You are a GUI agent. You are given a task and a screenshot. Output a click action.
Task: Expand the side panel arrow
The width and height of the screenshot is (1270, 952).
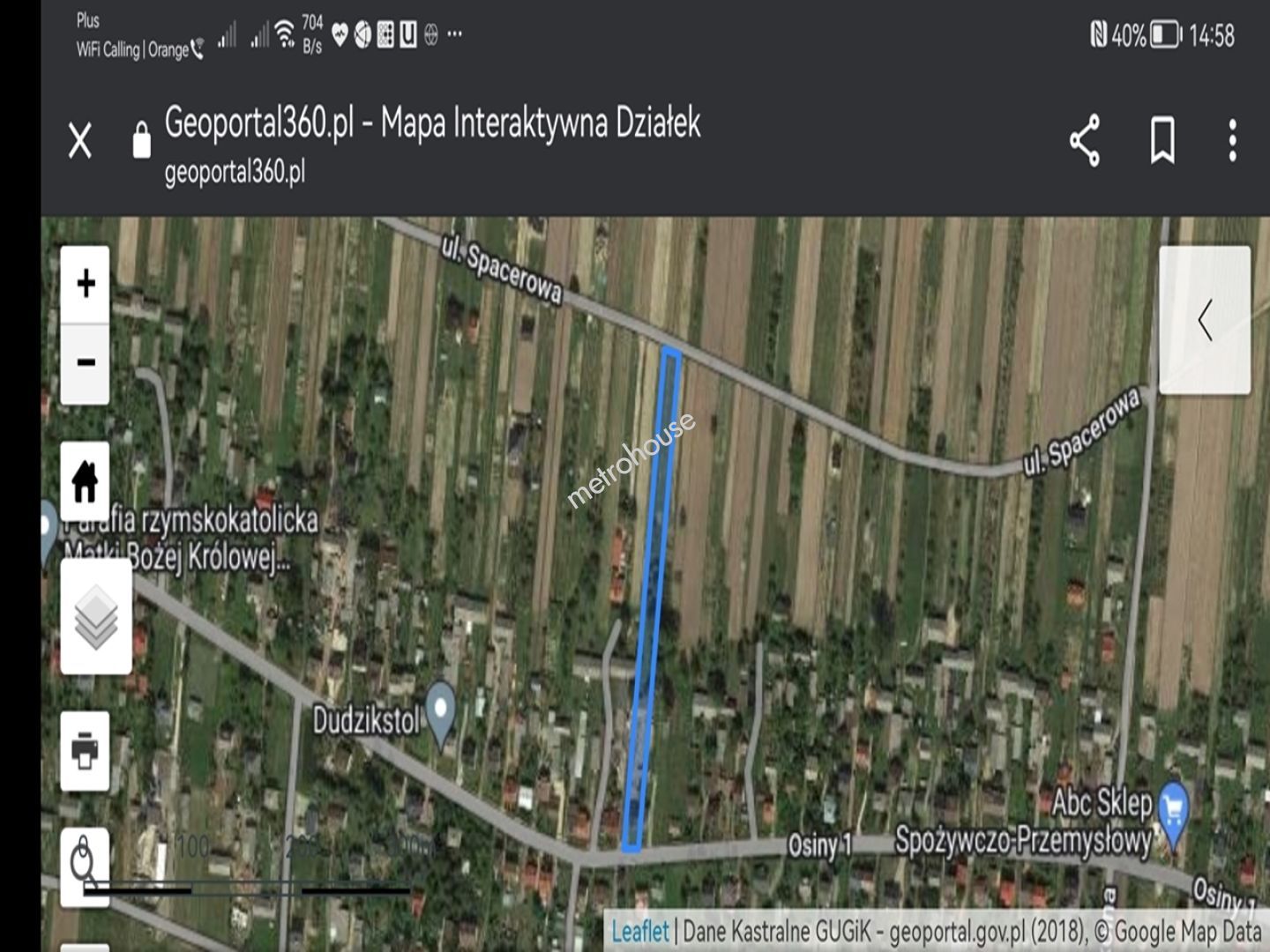[1205, 320]
